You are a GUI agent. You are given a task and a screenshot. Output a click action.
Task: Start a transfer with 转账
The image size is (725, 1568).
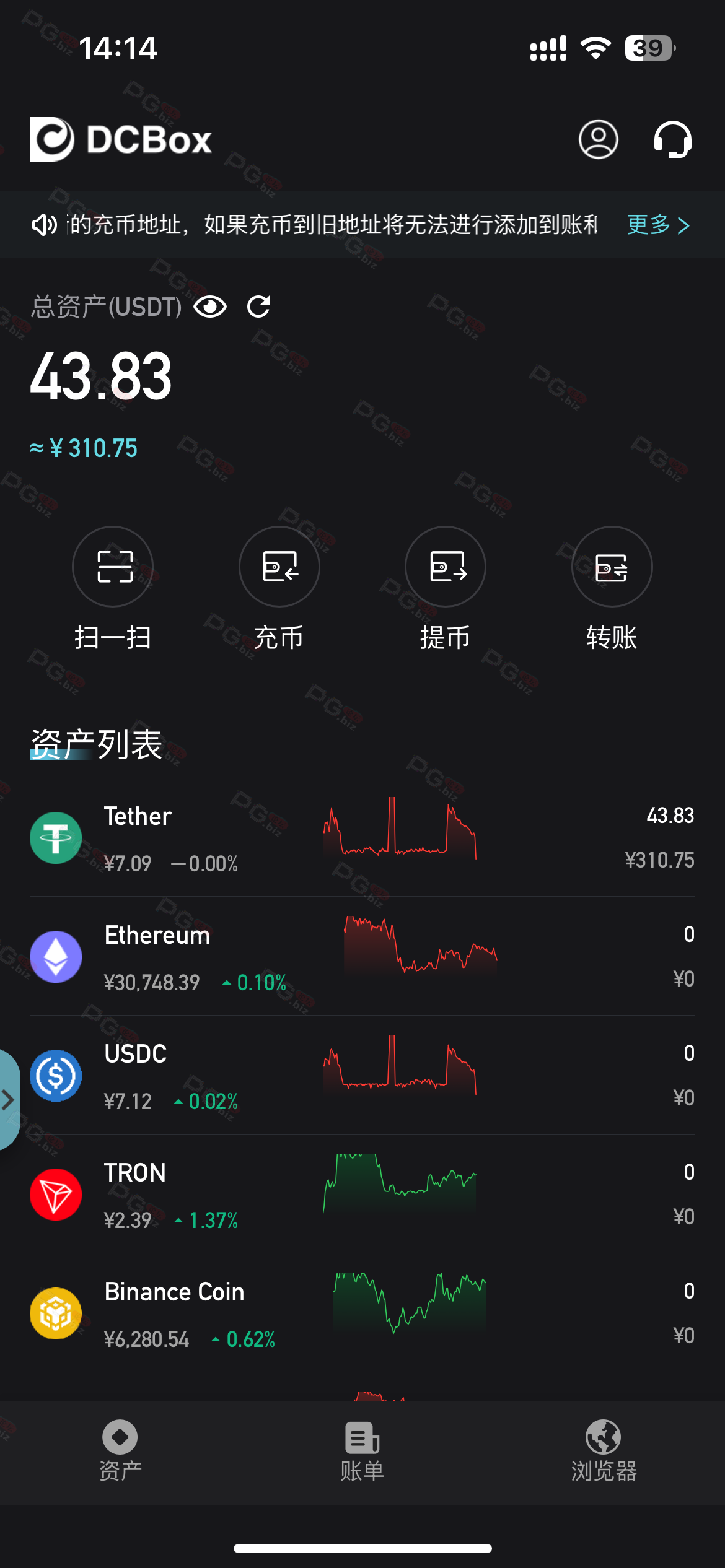click(612, 567)
